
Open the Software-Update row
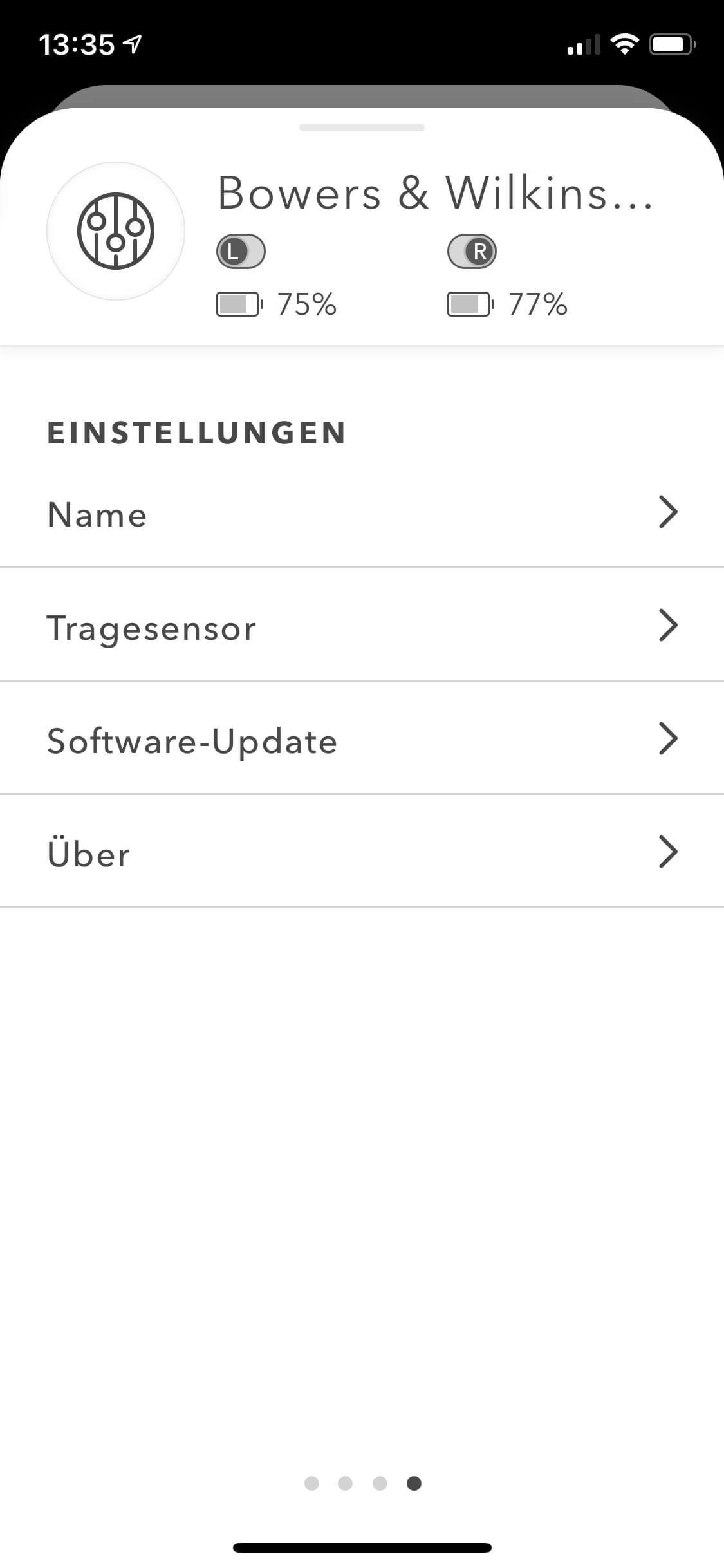[362, 740]
